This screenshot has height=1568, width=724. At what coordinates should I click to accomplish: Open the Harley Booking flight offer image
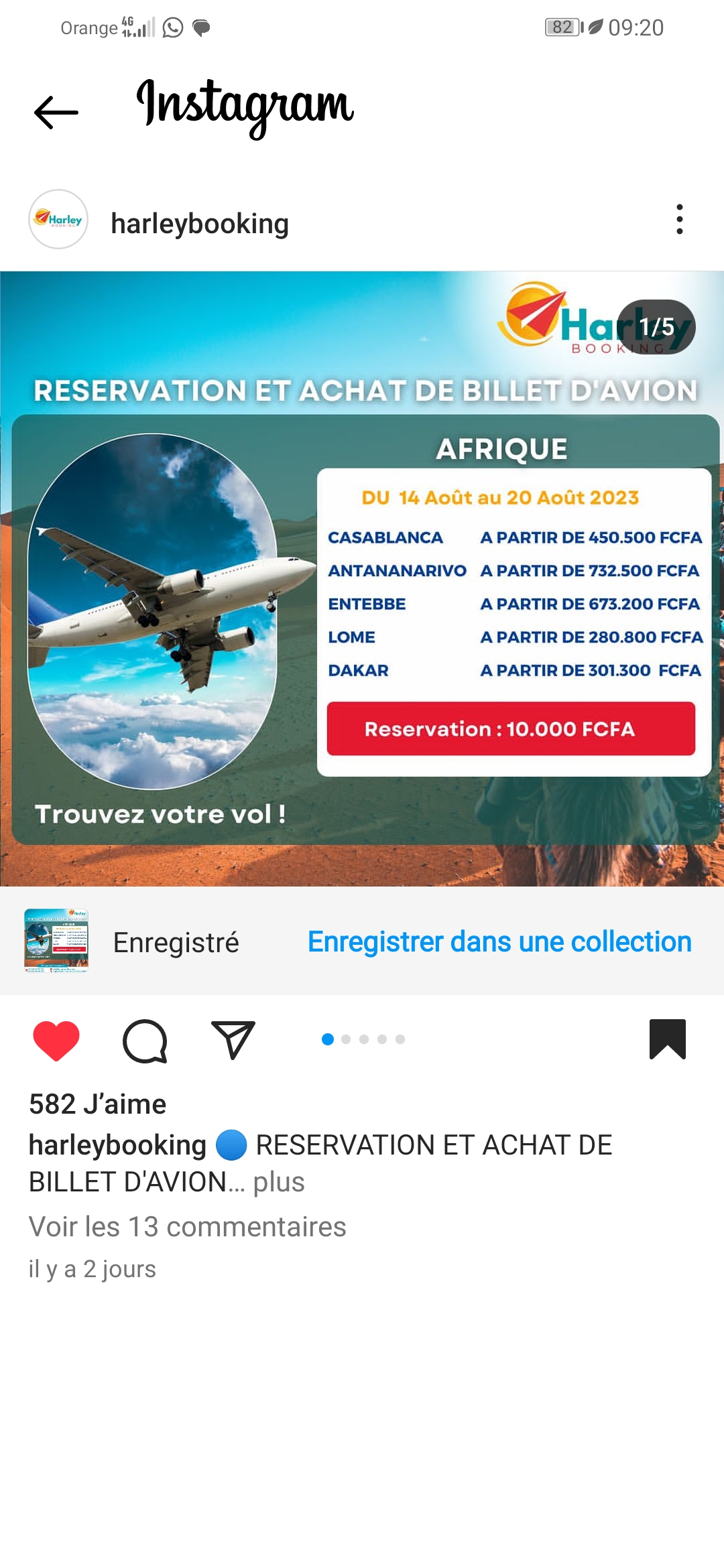362,578
